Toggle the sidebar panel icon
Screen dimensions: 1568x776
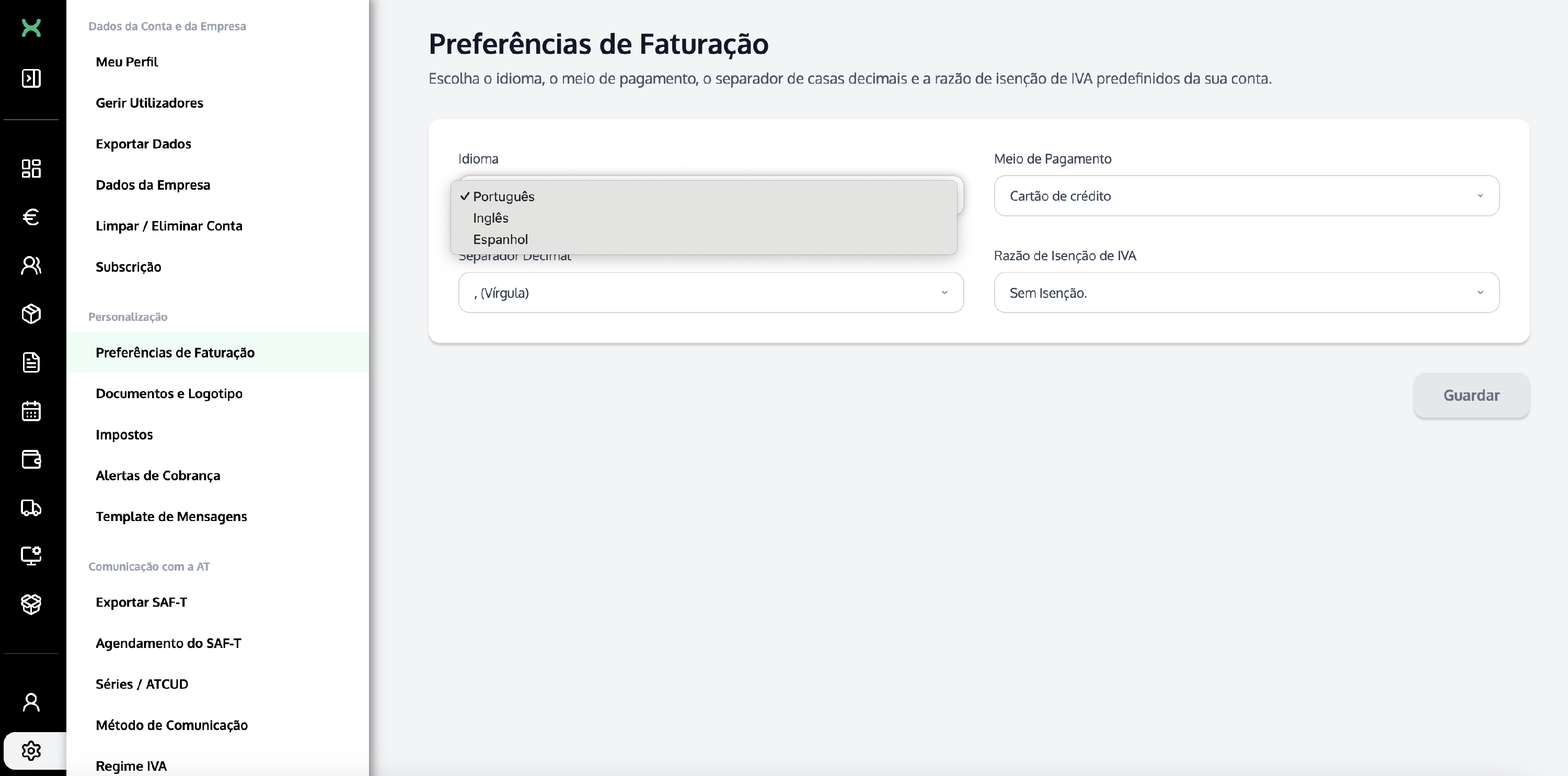(31, 78)
